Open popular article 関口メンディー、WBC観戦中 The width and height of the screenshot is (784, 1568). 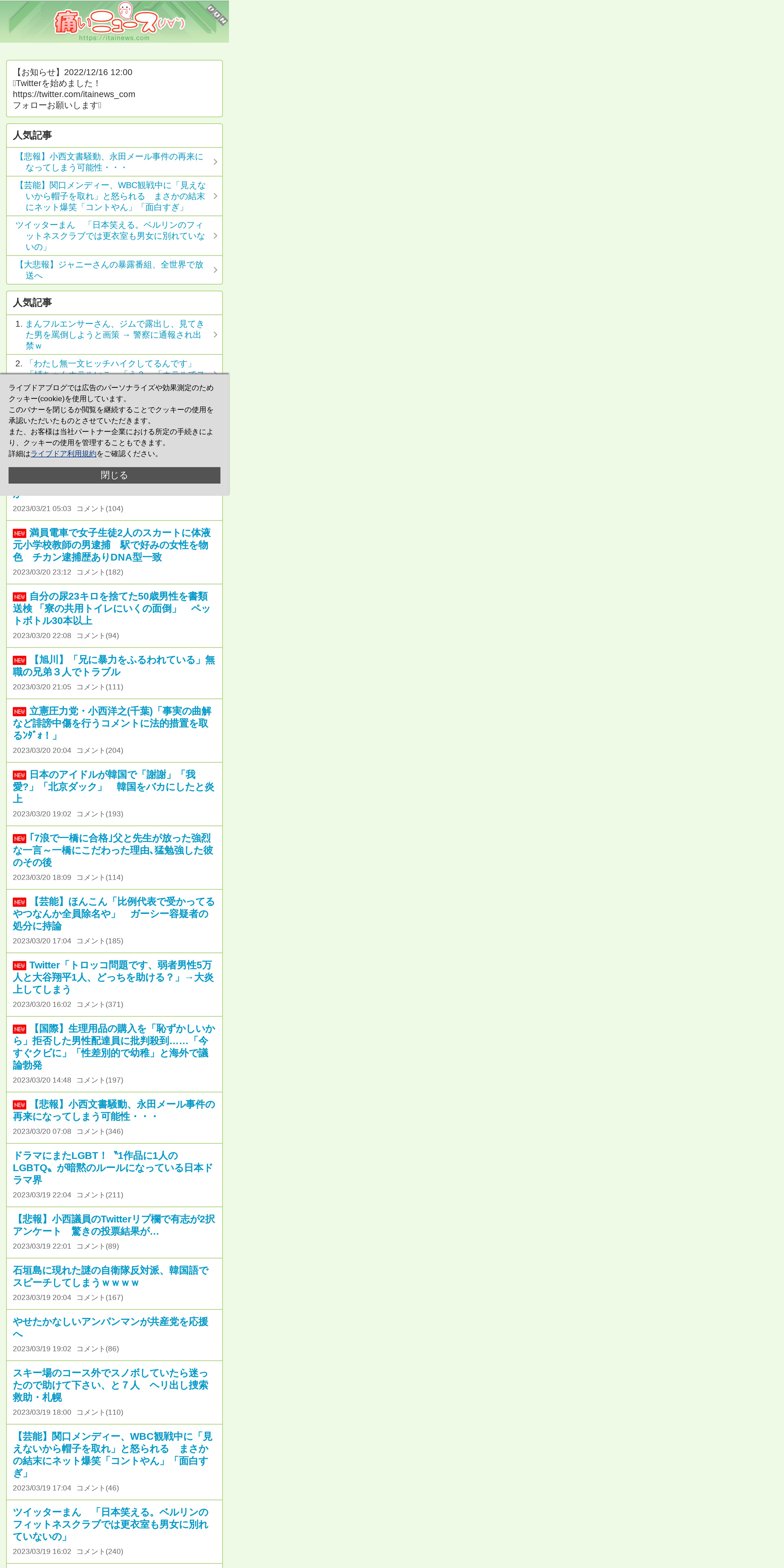pyautogui.click(x=114, y=196)
